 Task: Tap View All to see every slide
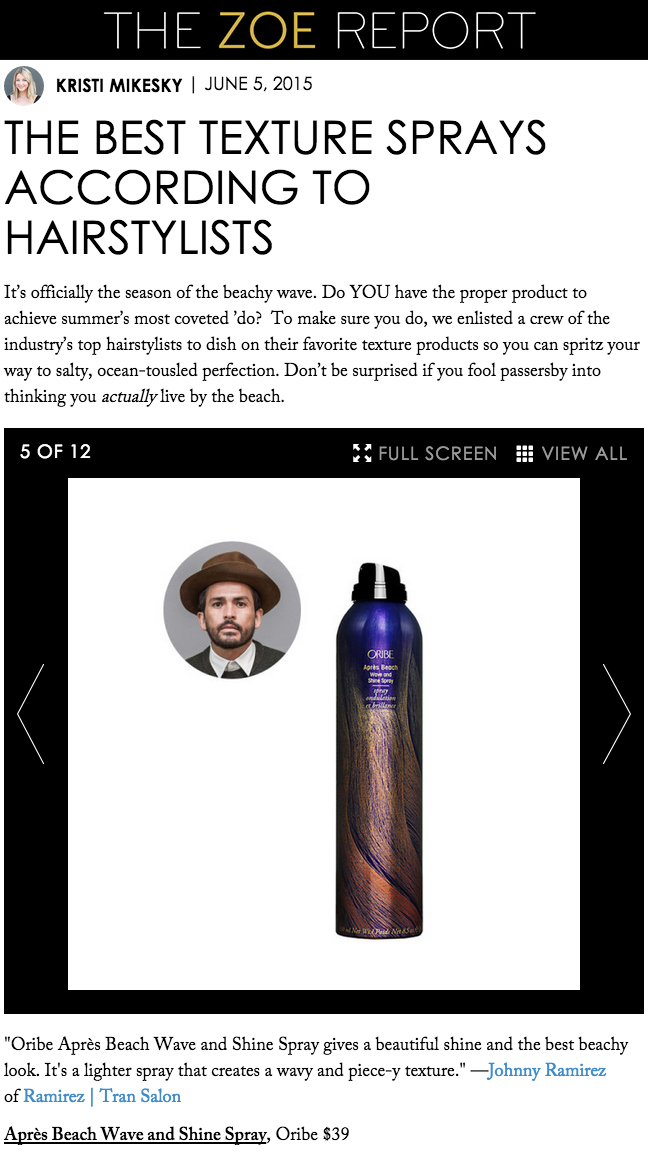coord(572,453)
